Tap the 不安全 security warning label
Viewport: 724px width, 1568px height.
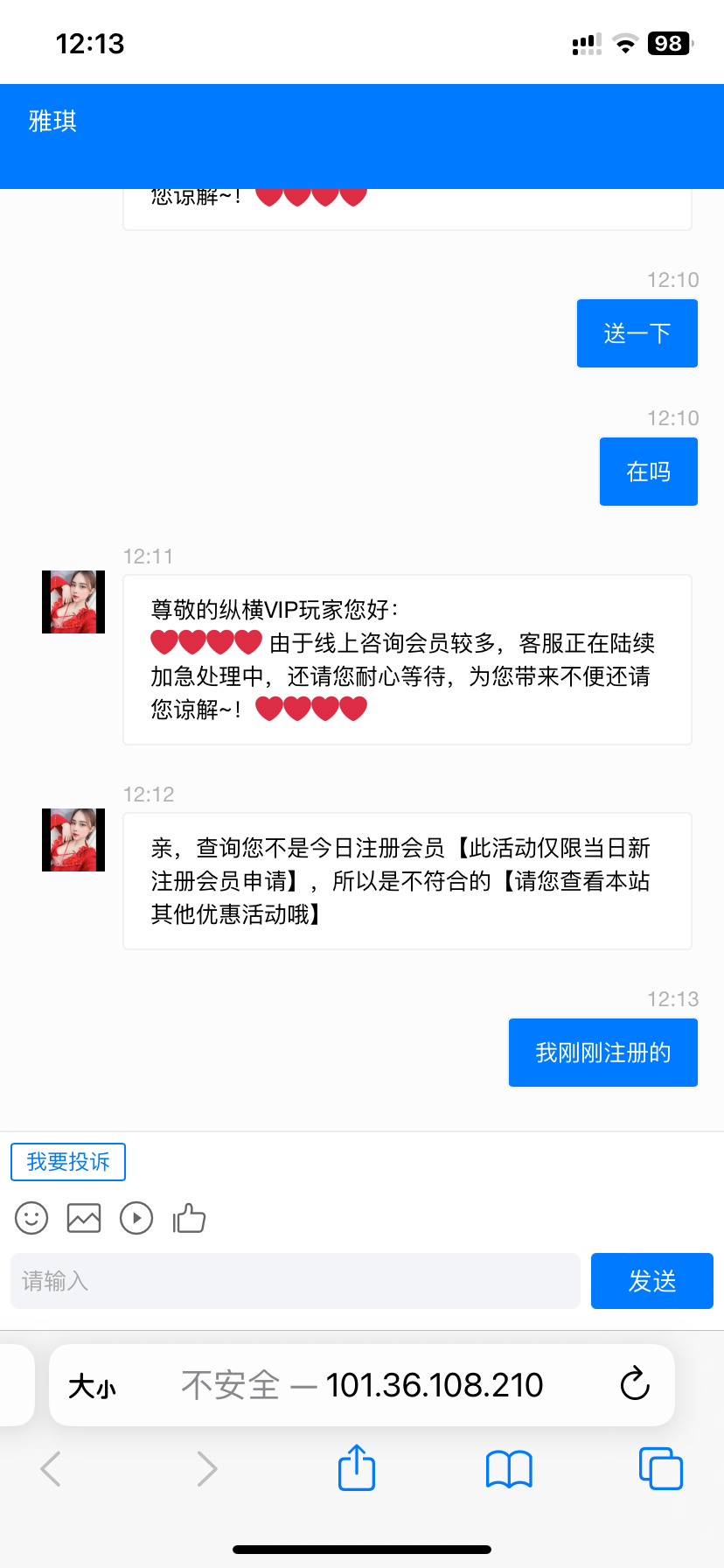[228, 1385]
